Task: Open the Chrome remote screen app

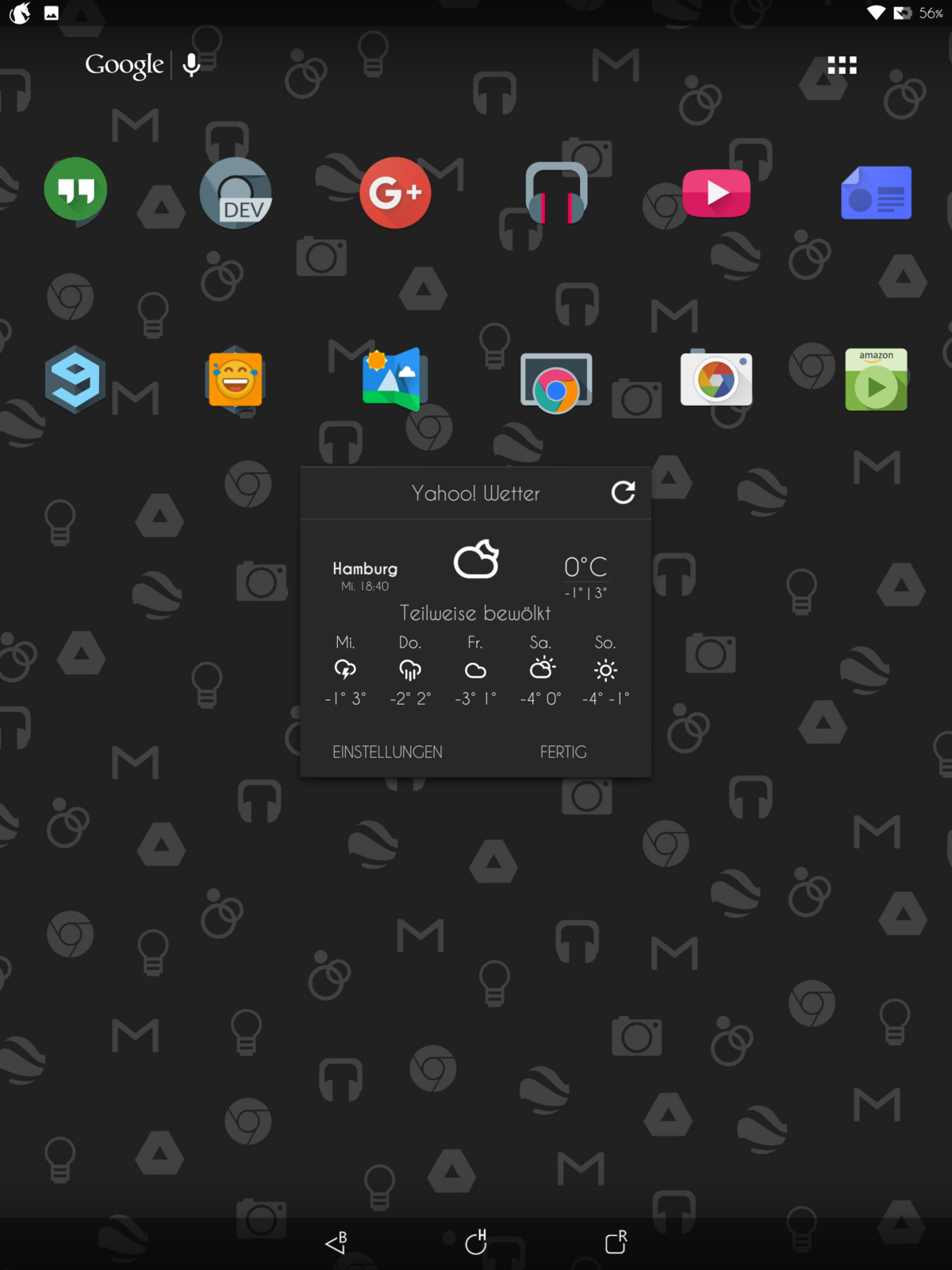Action: [556, 383]
